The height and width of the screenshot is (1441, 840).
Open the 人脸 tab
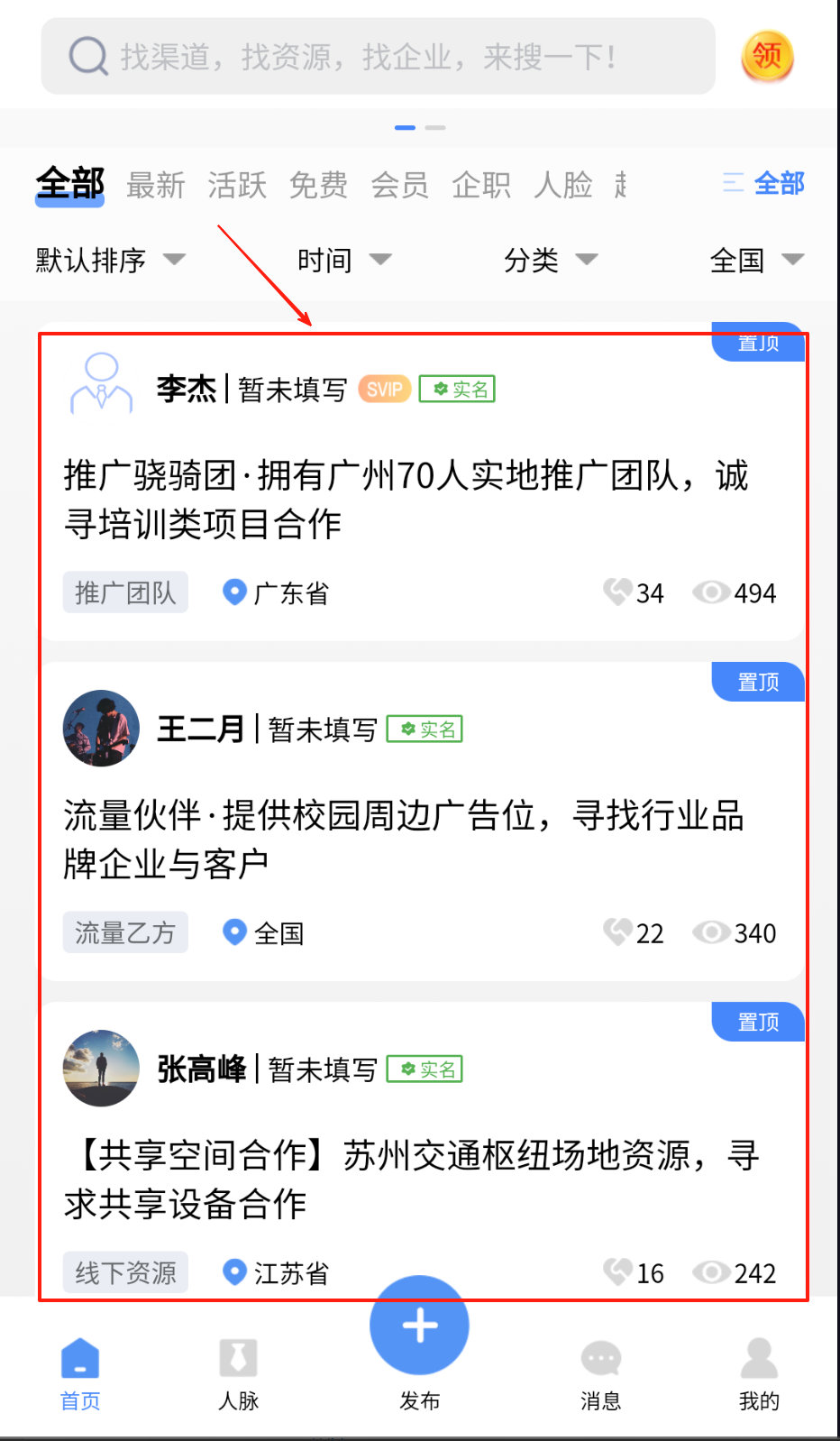pos(562,185)
